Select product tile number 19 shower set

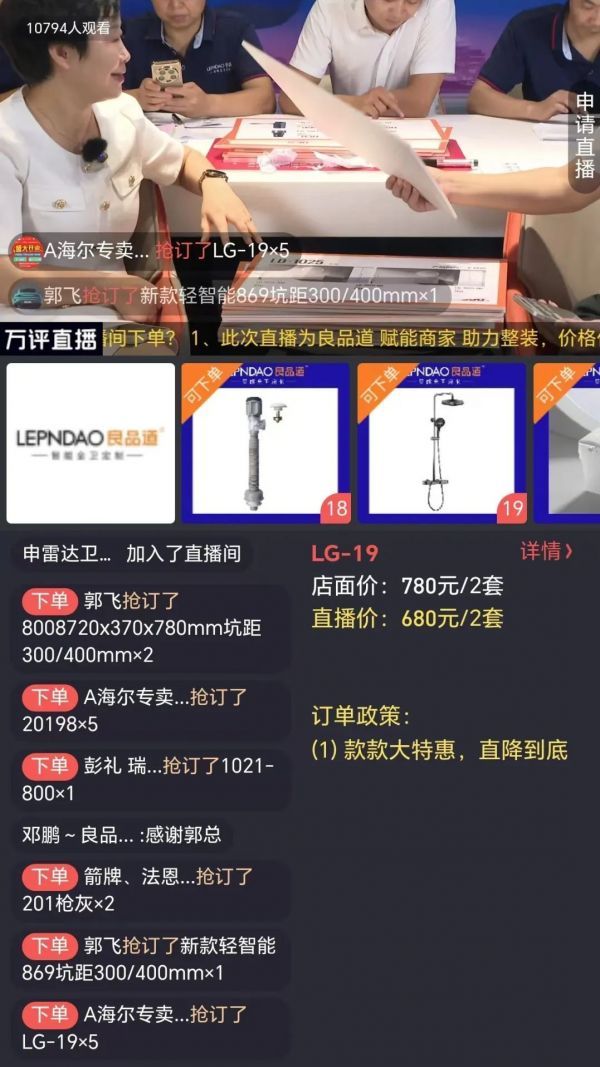[441, 443]
